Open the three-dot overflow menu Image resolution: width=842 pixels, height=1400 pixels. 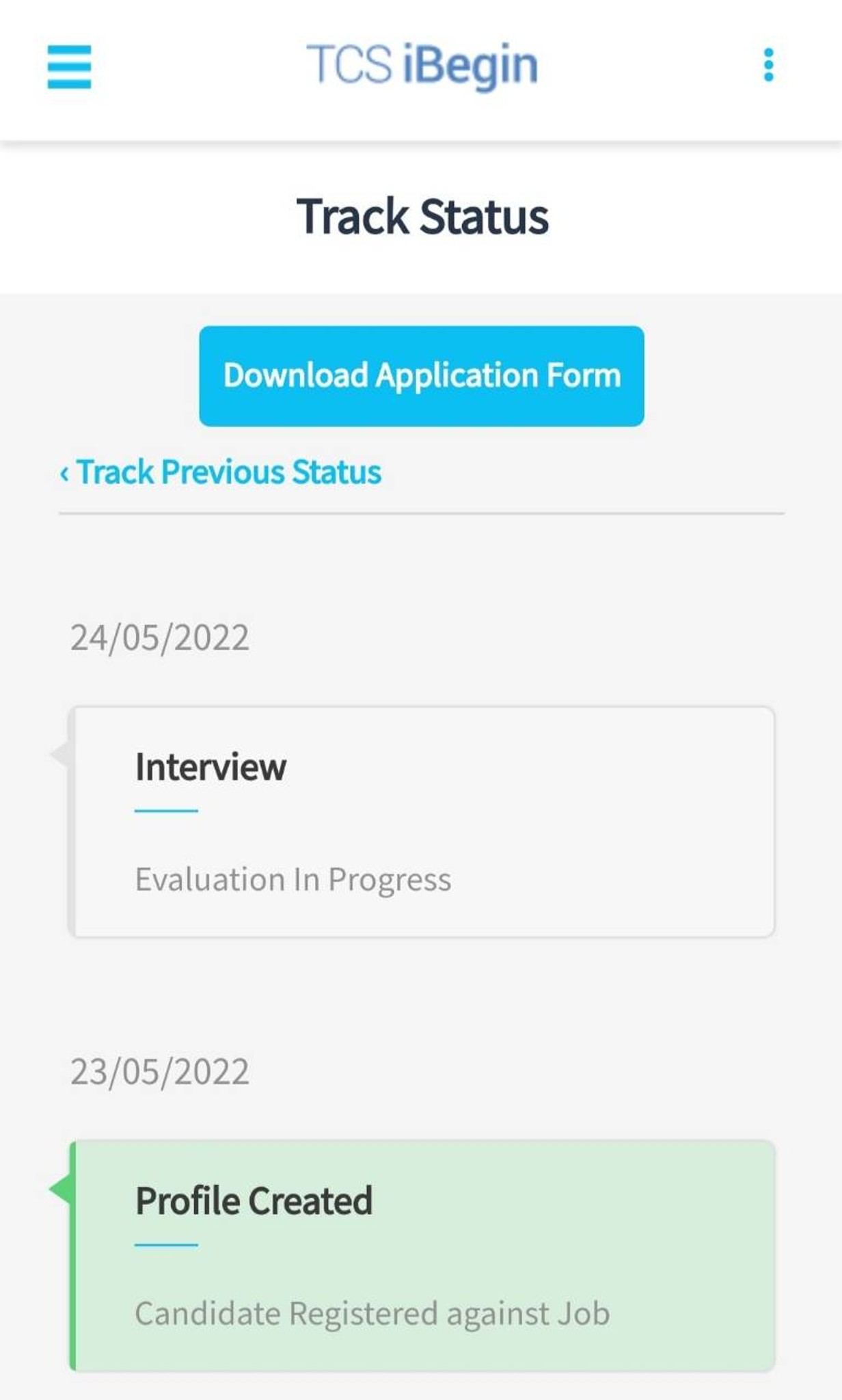768,66
